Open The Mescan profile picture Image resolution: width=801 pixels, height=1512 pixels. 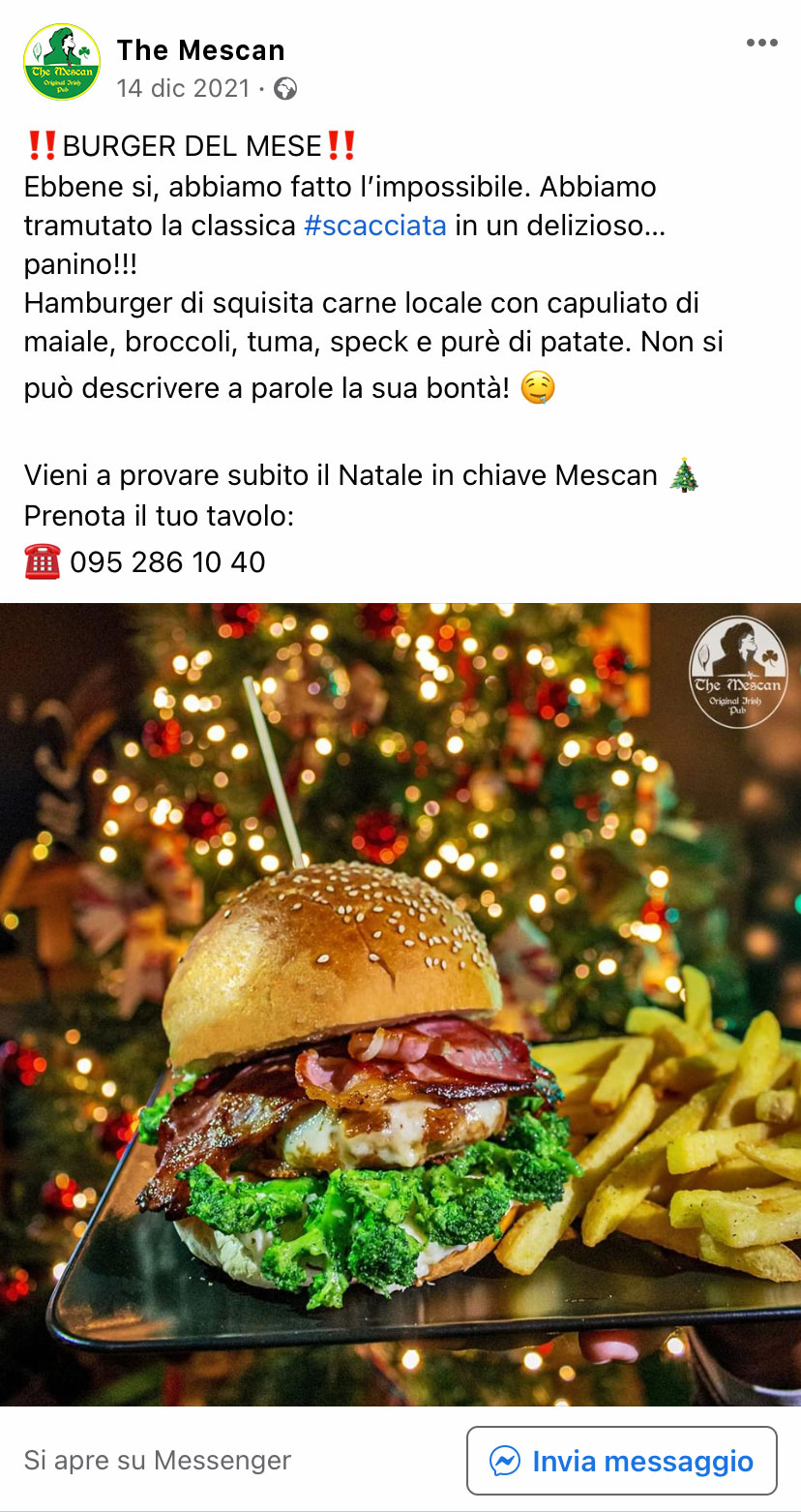coord(62,62)
